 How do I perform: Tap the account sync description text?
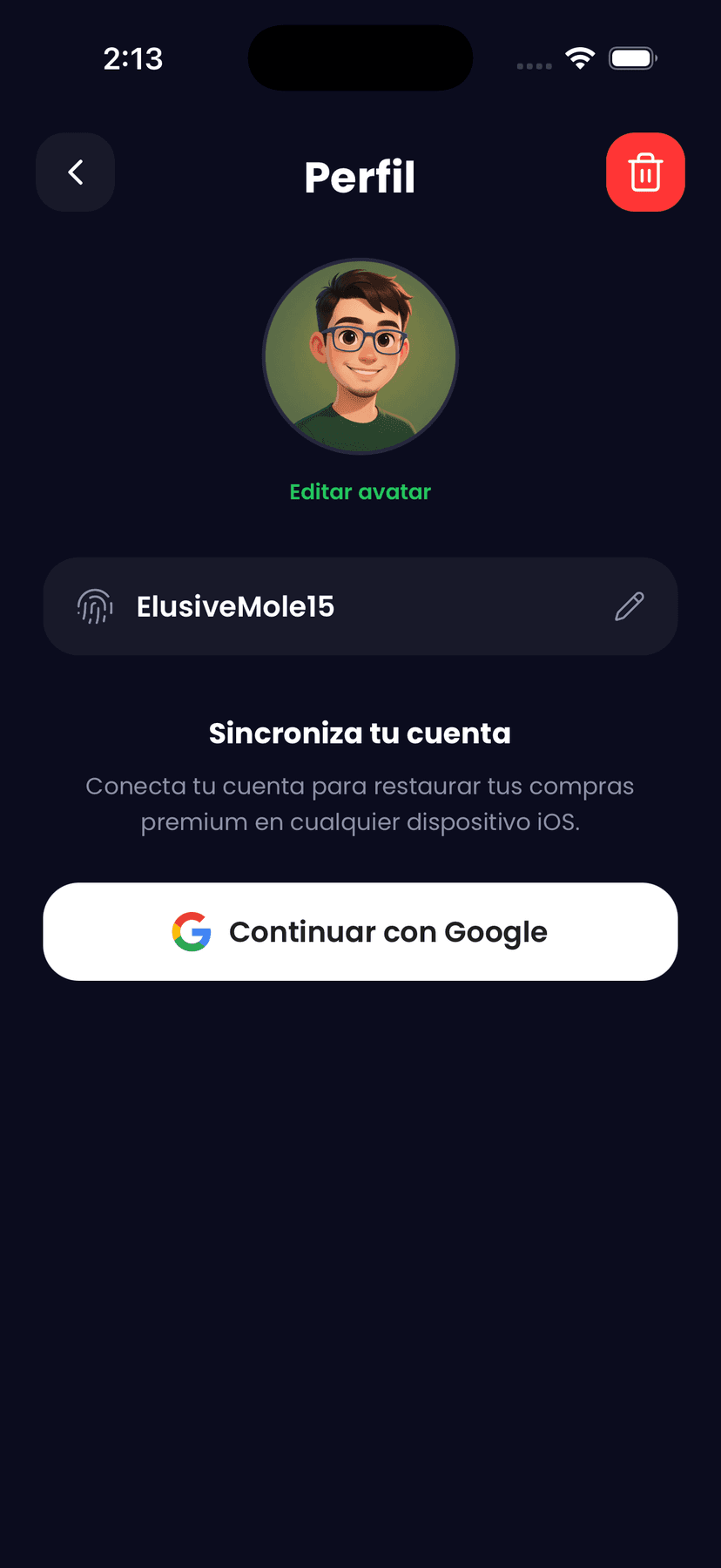[360, 803]
